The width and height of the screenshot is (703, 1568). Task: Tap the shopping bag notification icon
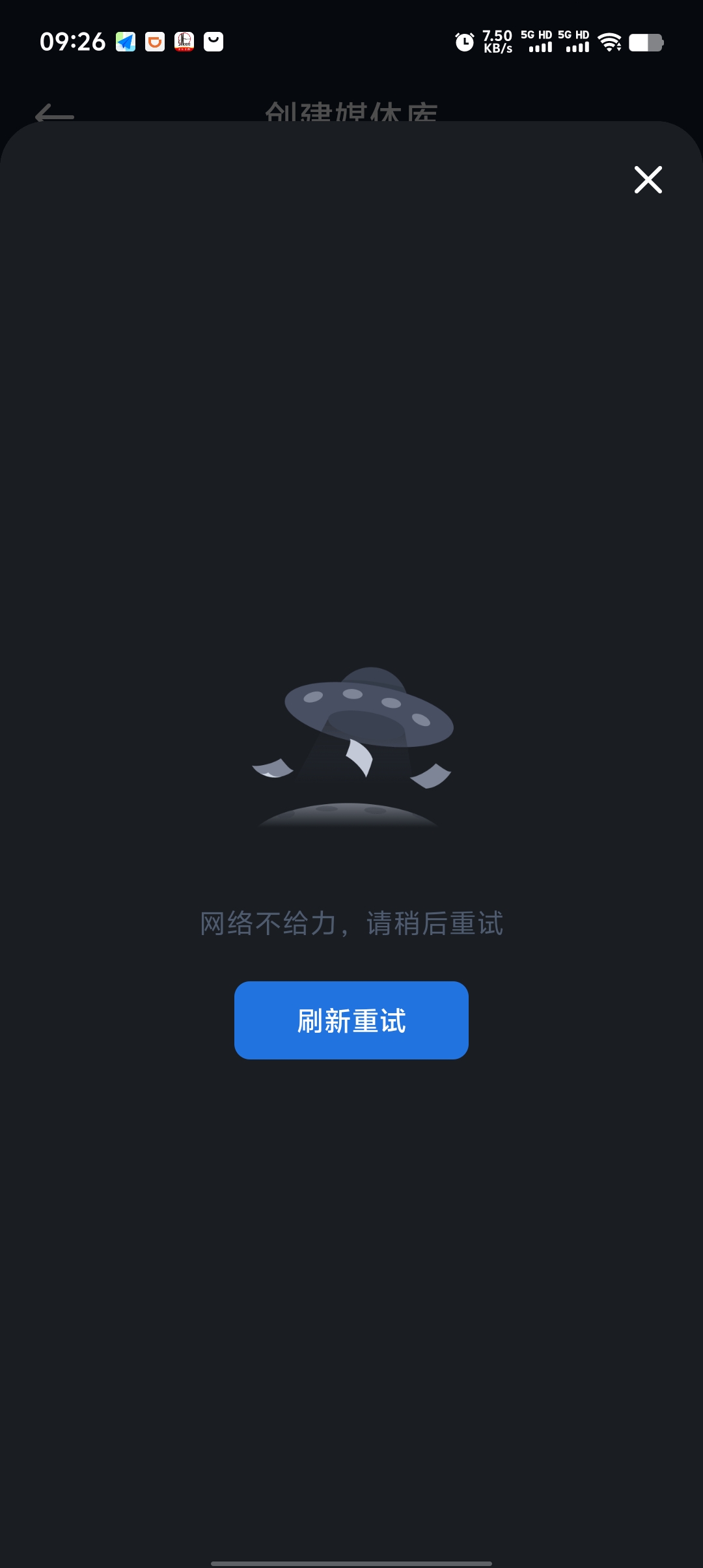pos(214,43)
